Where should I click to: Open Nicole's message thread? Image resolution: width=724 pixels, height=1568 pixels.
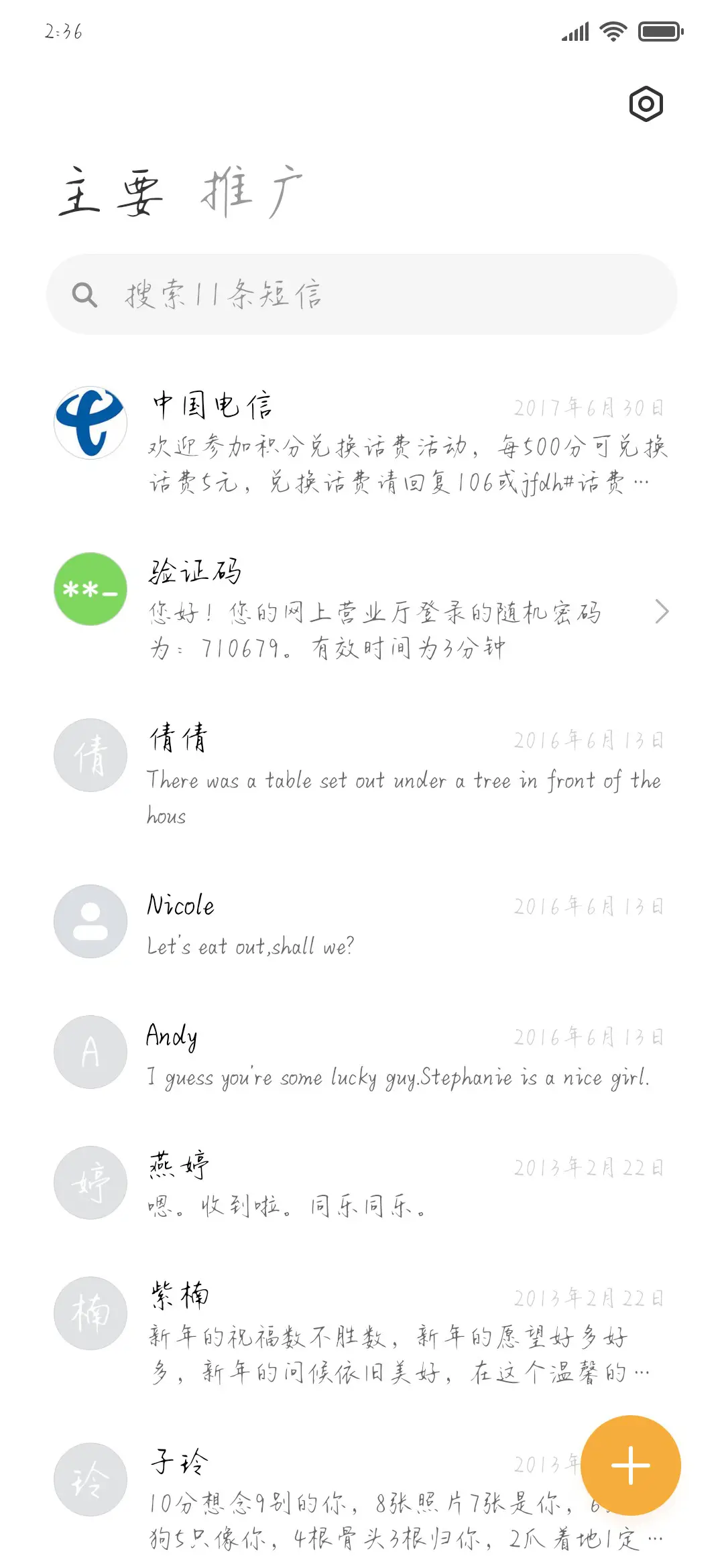[x=335, y=925]
